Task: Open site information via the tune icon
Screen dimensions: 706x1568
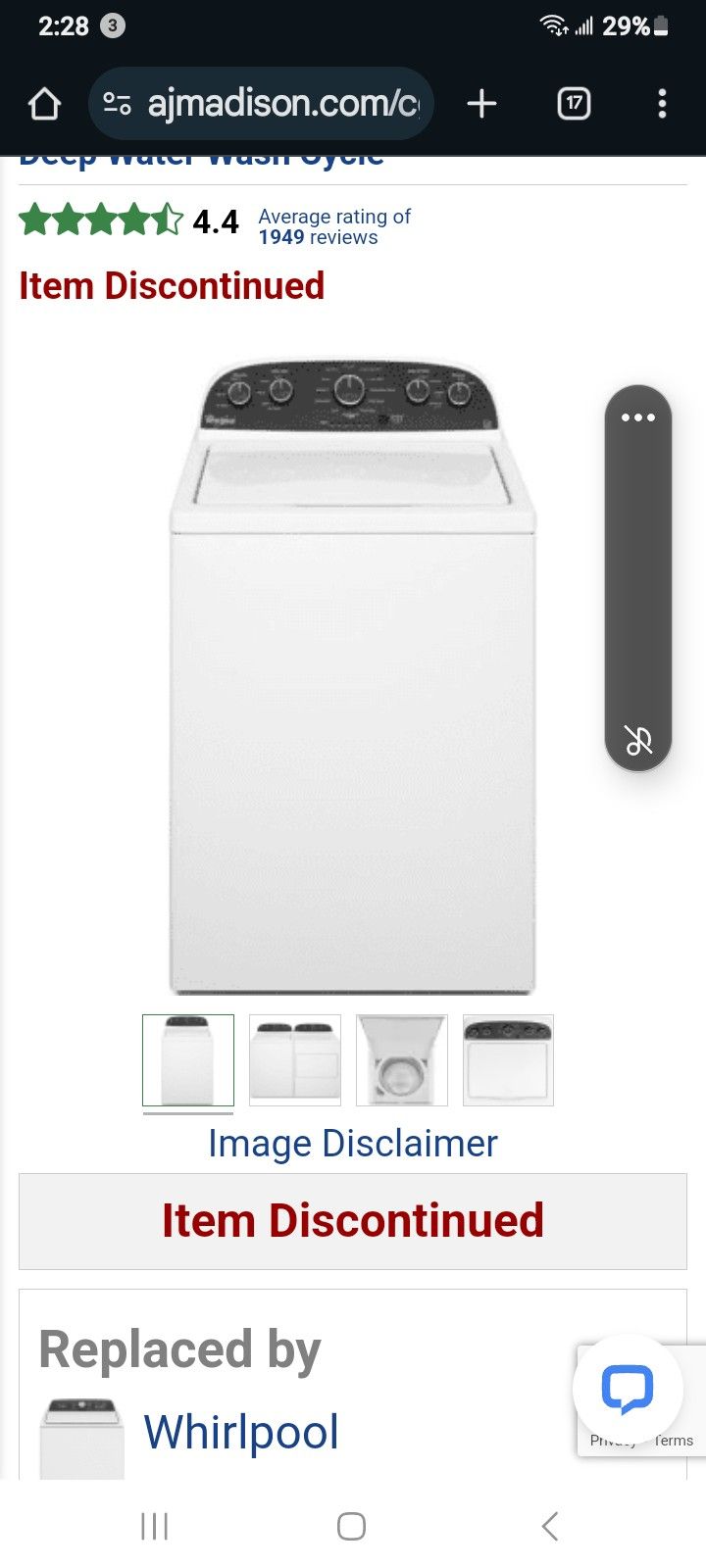Action: 117,103
